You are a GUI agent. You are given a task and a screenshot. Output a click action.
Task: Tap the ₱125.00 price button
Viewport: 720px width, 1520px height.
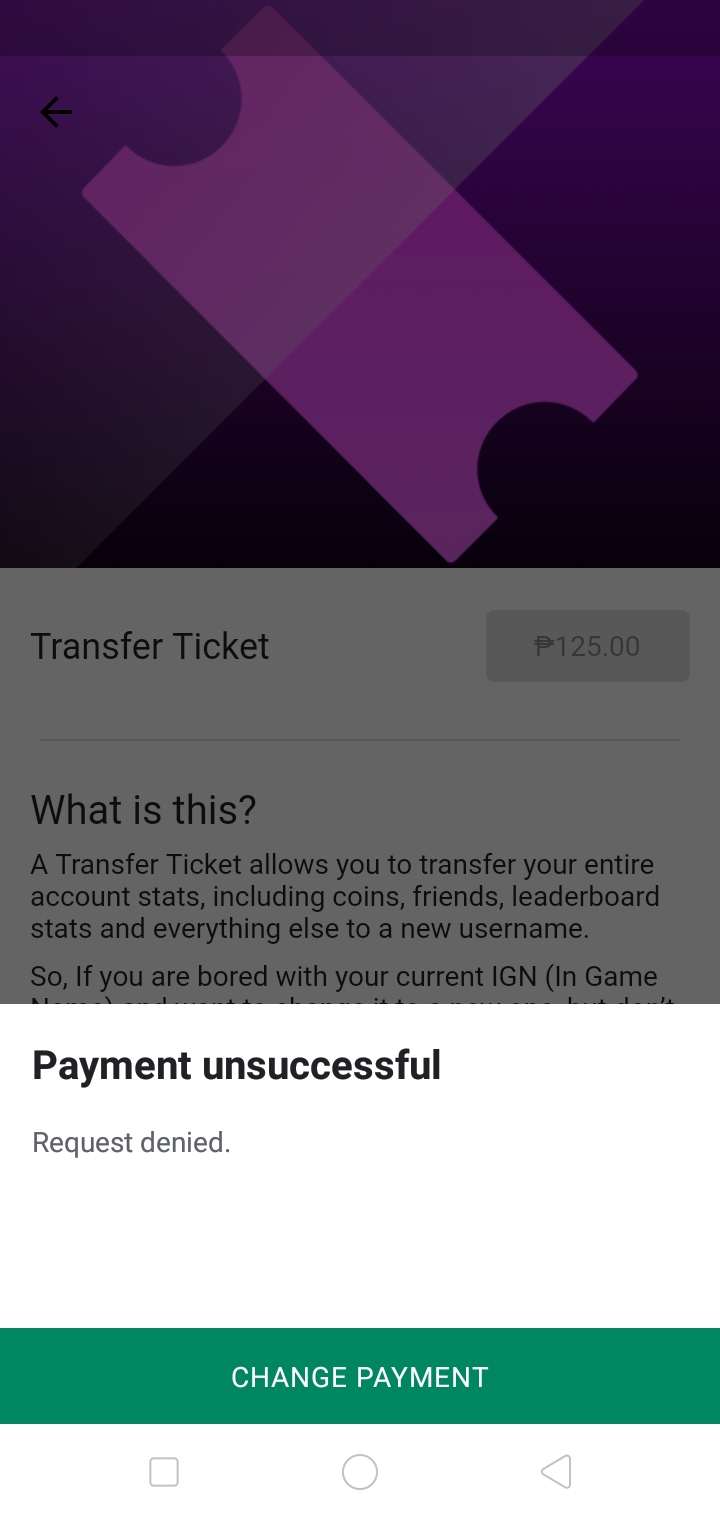[588, 646]
